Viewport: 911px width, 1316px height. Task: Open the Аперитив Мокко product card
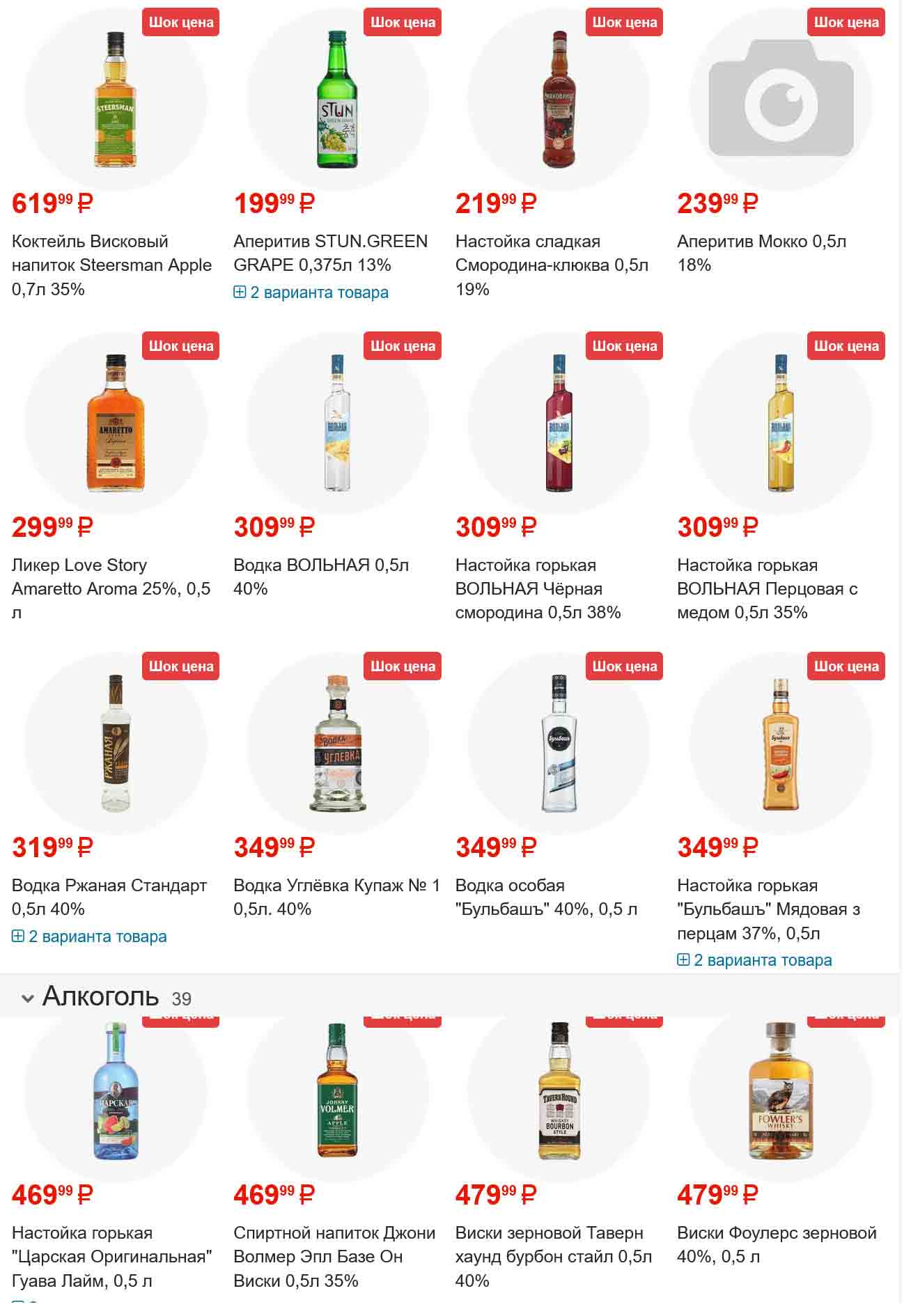(761, 253)
